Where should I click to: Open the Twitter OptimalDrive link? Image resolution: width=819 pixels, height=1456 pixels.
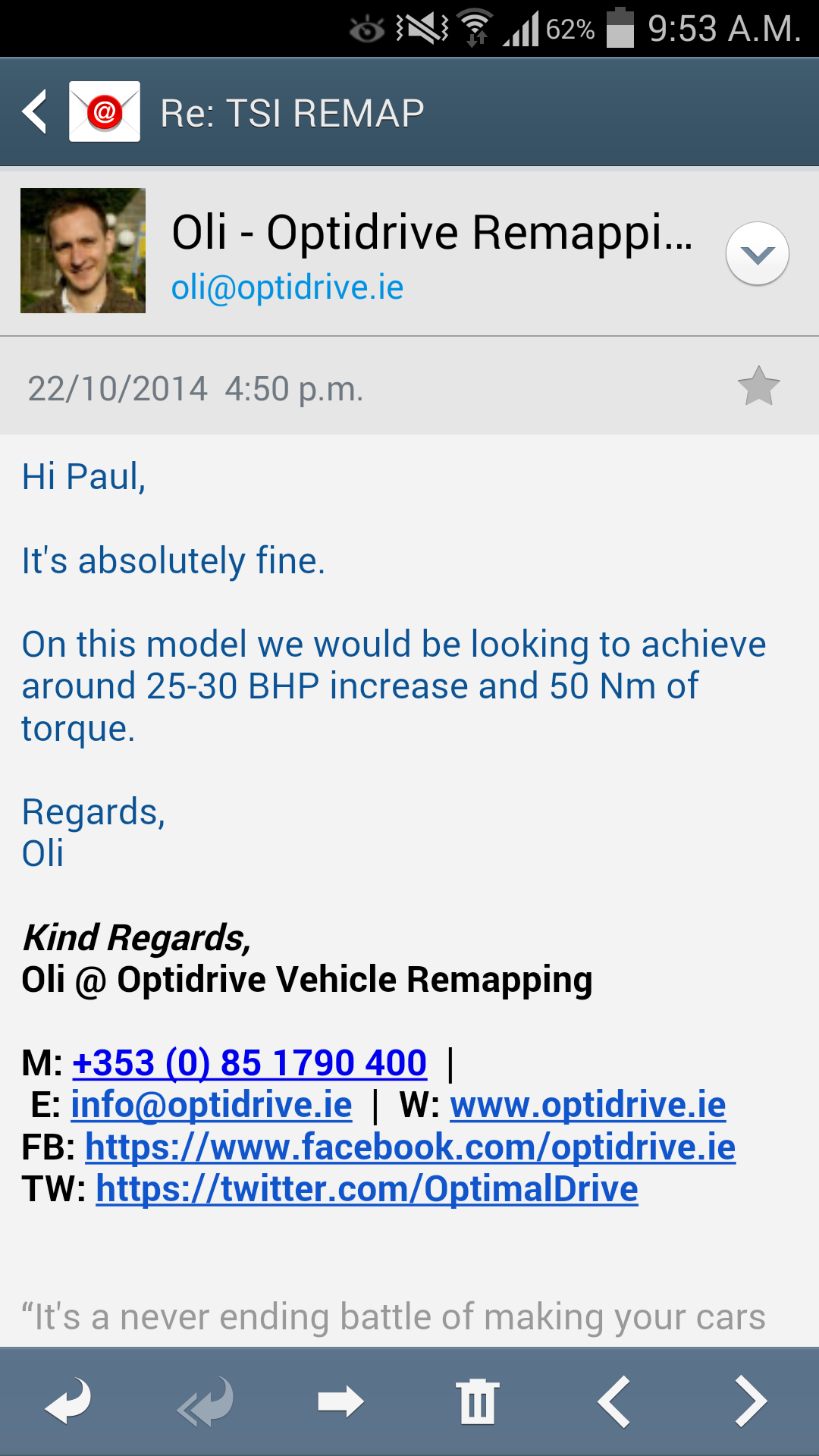coord(367,1189)
